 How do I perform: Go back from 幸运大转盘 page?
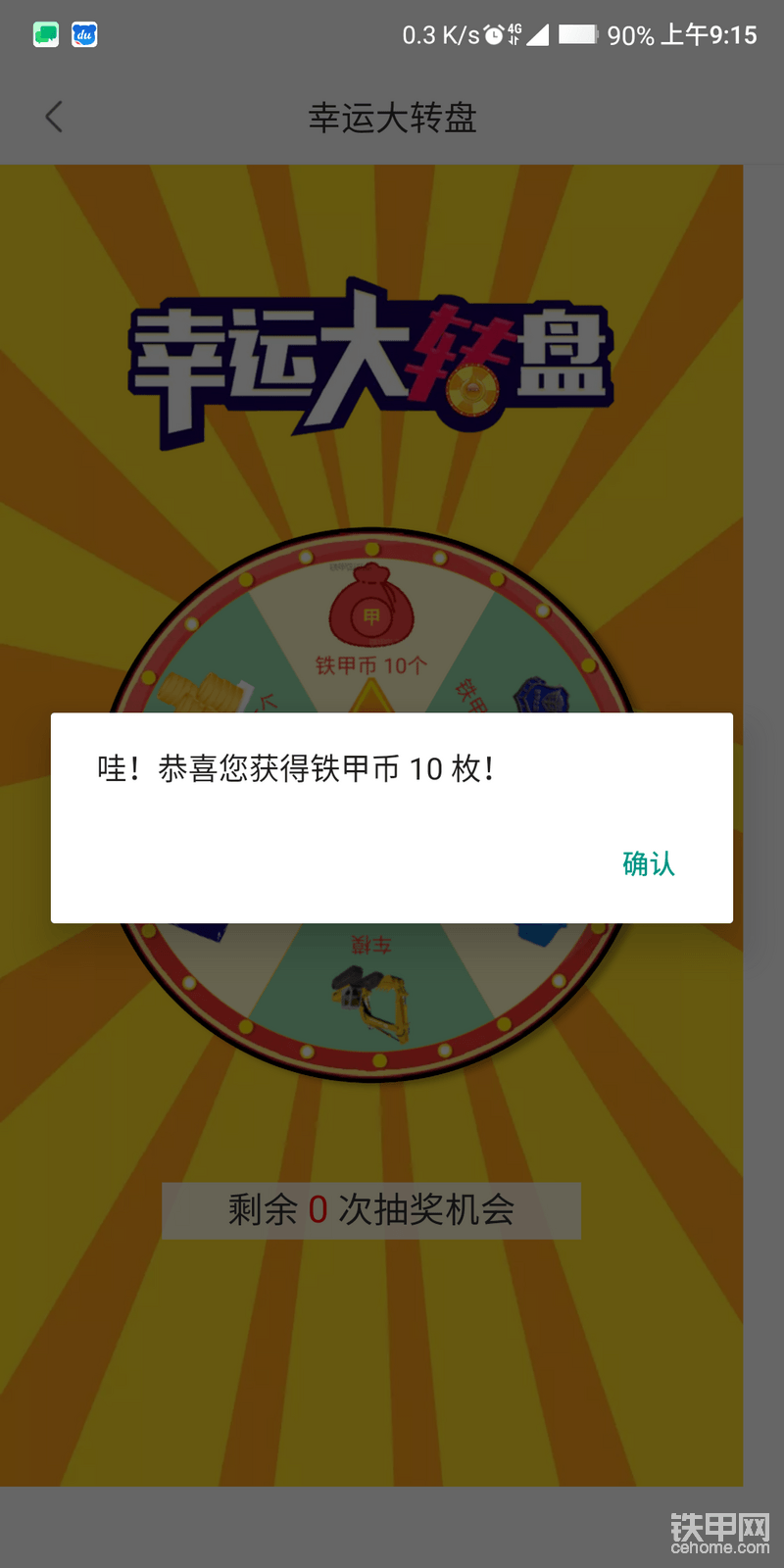point(54,118)
